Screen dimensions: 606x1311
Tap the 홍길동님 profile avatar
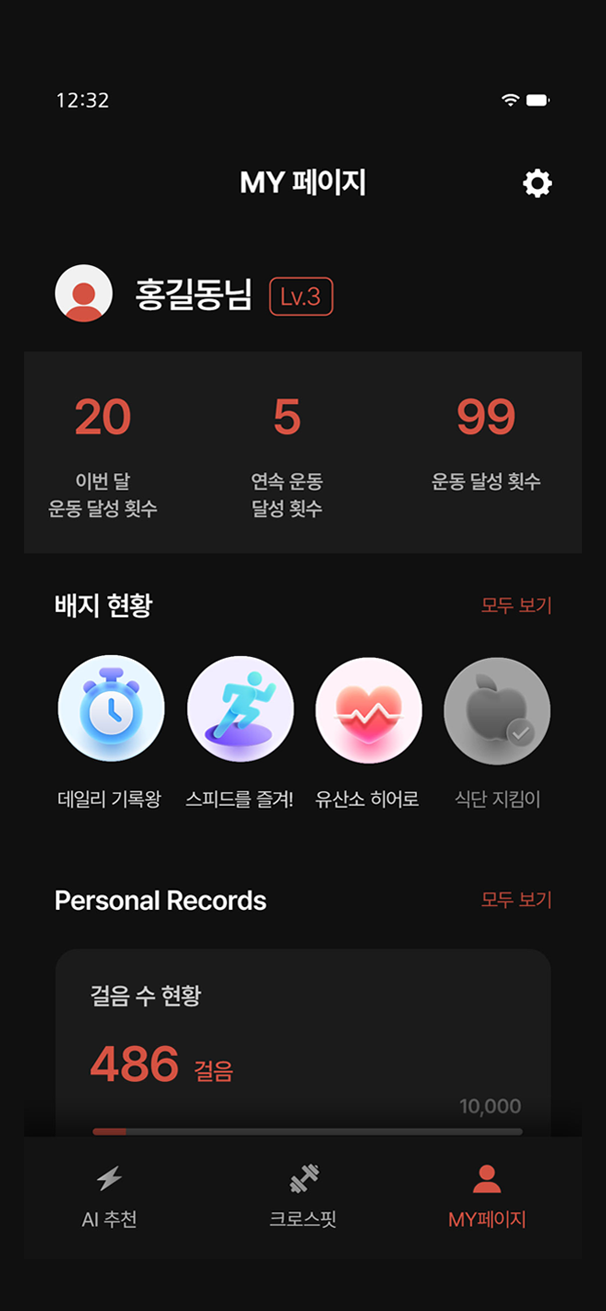(x=83, y=293)
